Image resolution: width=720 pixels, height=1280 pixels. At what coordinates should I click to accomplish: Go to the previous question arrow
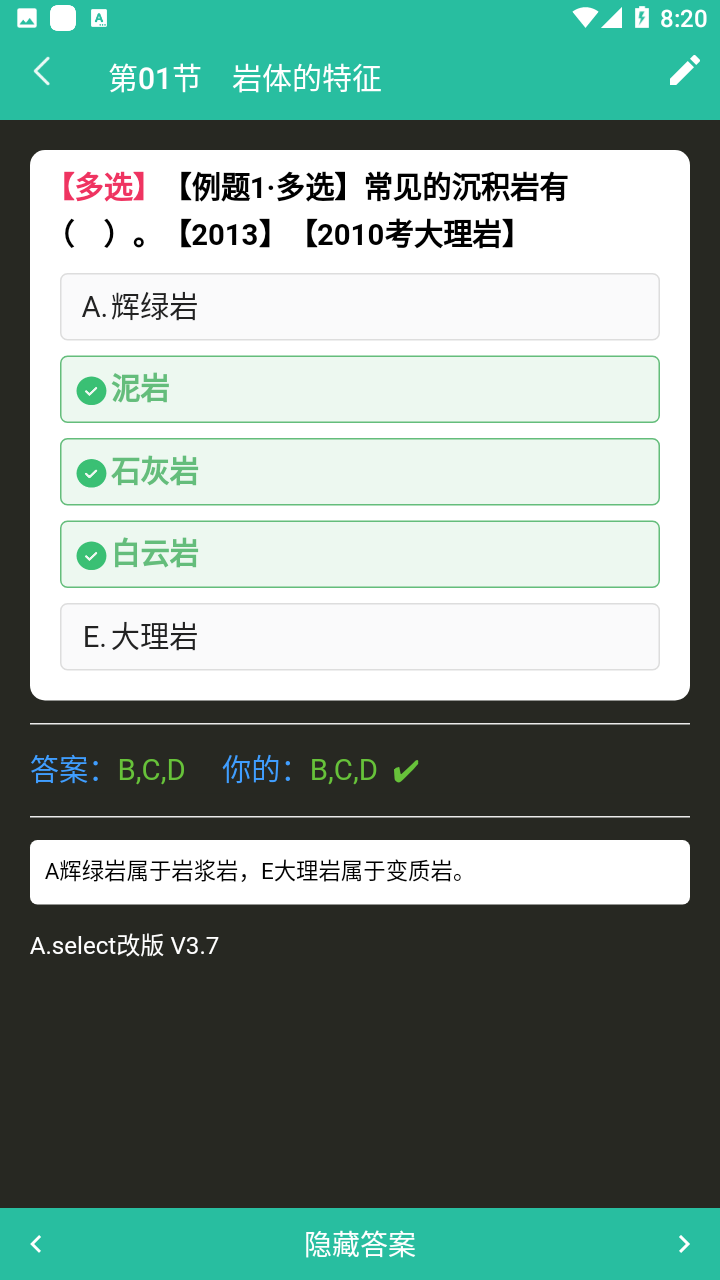(36, 1244)
